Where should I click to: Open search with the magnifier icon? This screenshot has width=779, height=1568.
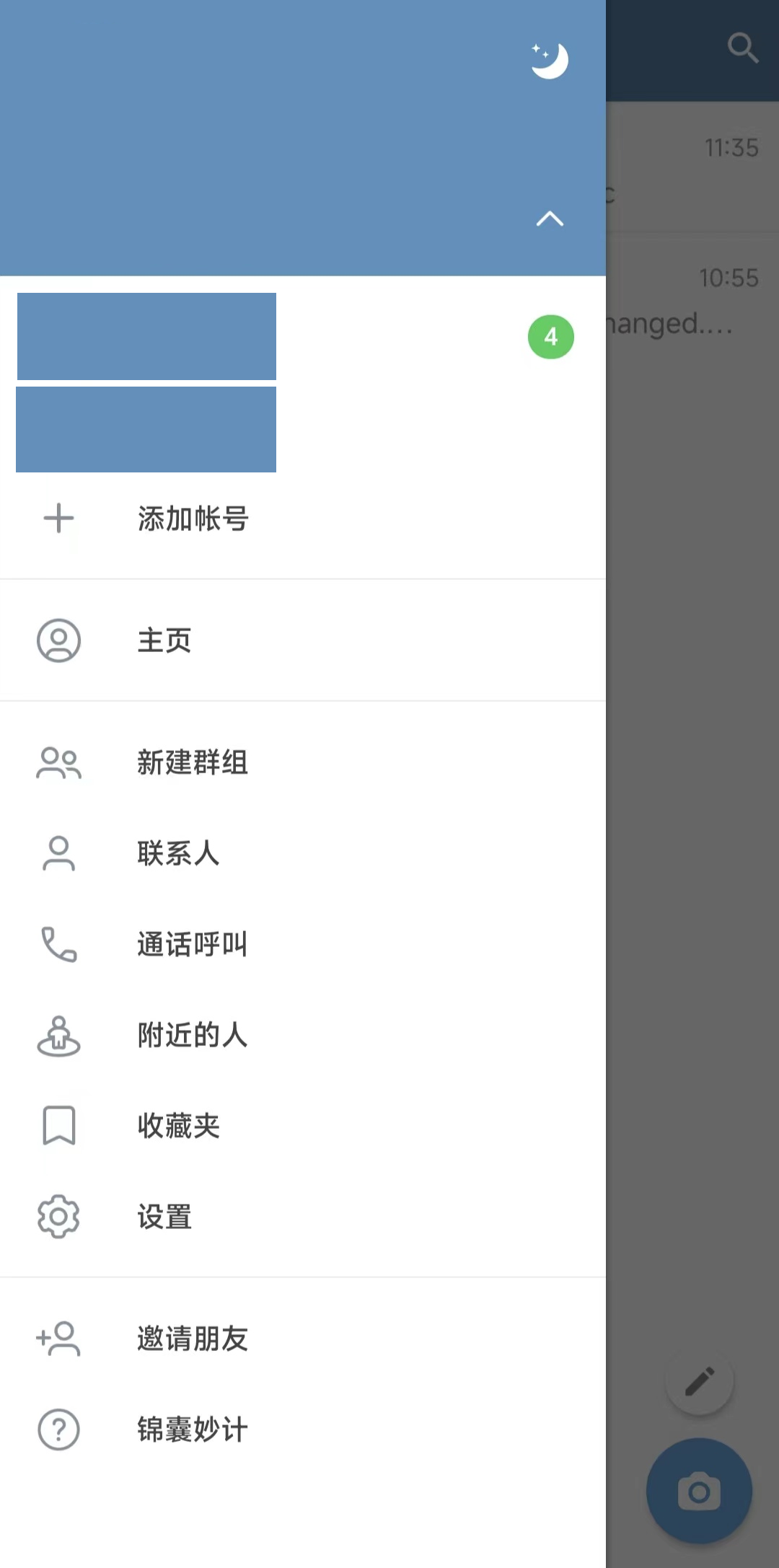744,48
